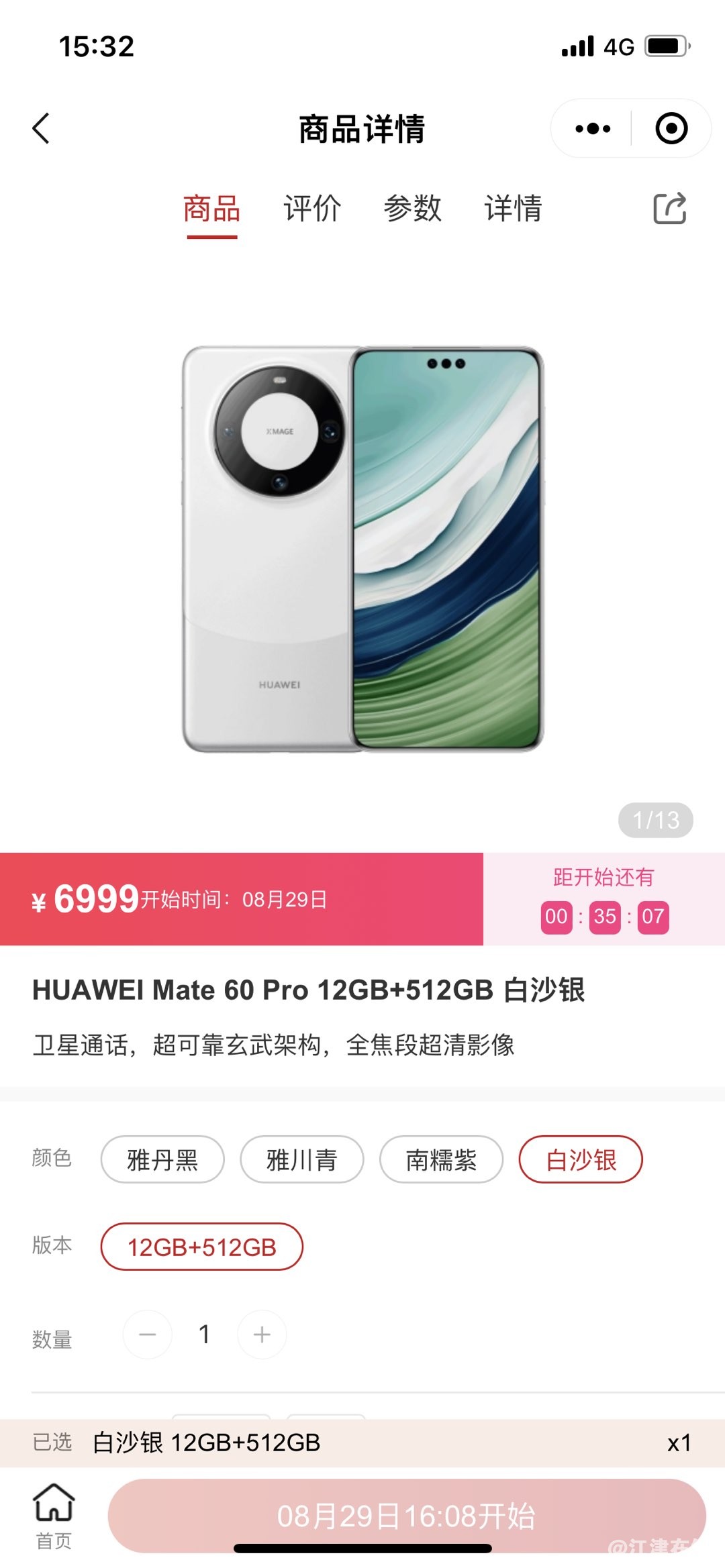The width and height of the screenshot is (725, 1568).
Task: Select the 雅丹黑 color
Action: [162, 1159]
